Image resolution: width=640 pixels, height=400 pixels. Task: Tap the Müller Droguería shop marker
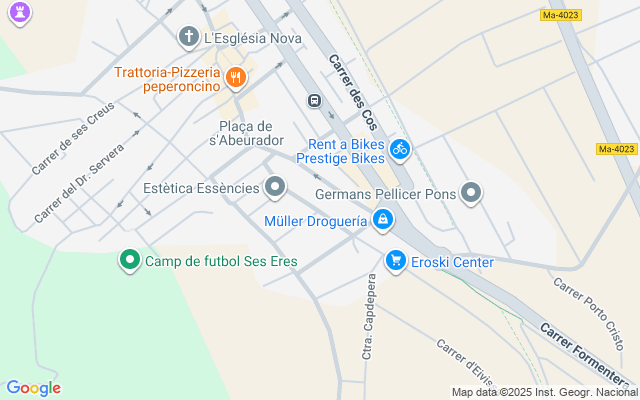click(x=381, y=219)
